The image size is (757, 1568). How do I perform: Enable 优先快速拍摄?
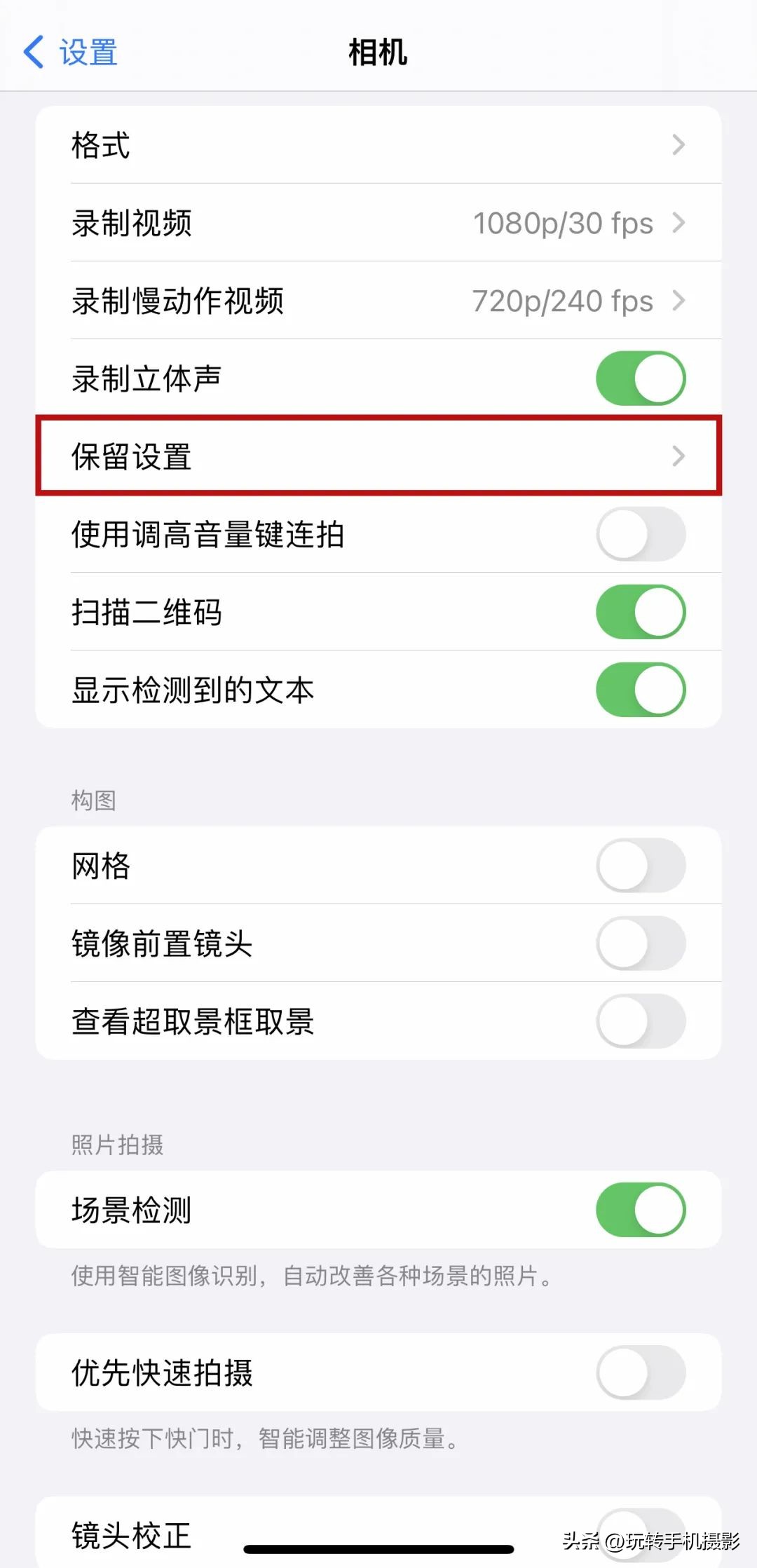pos(639,1374)
